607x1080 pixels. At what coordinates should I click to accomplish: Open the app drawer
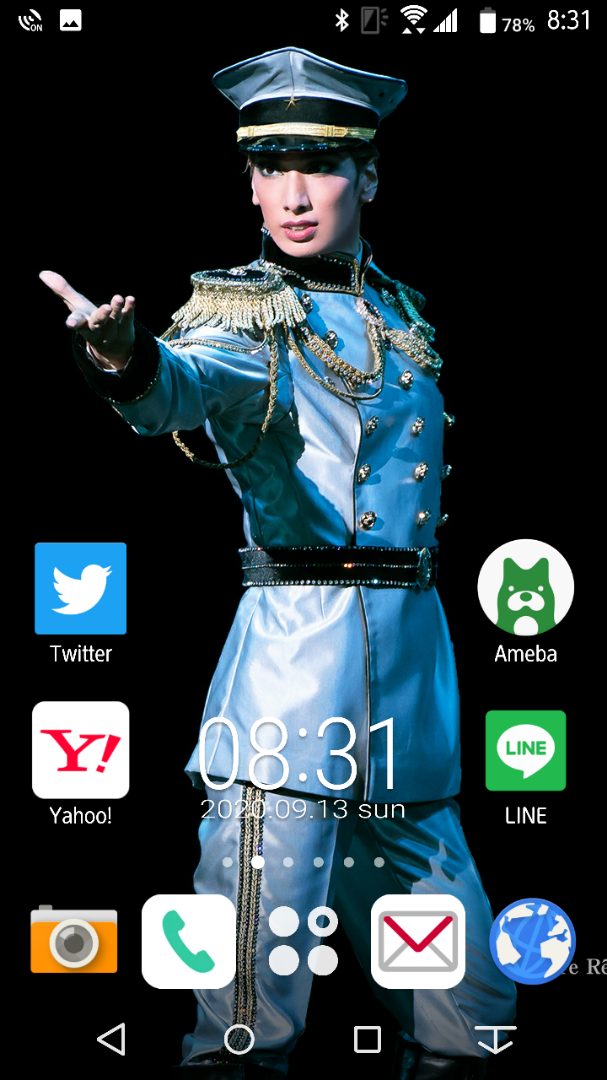303,941
